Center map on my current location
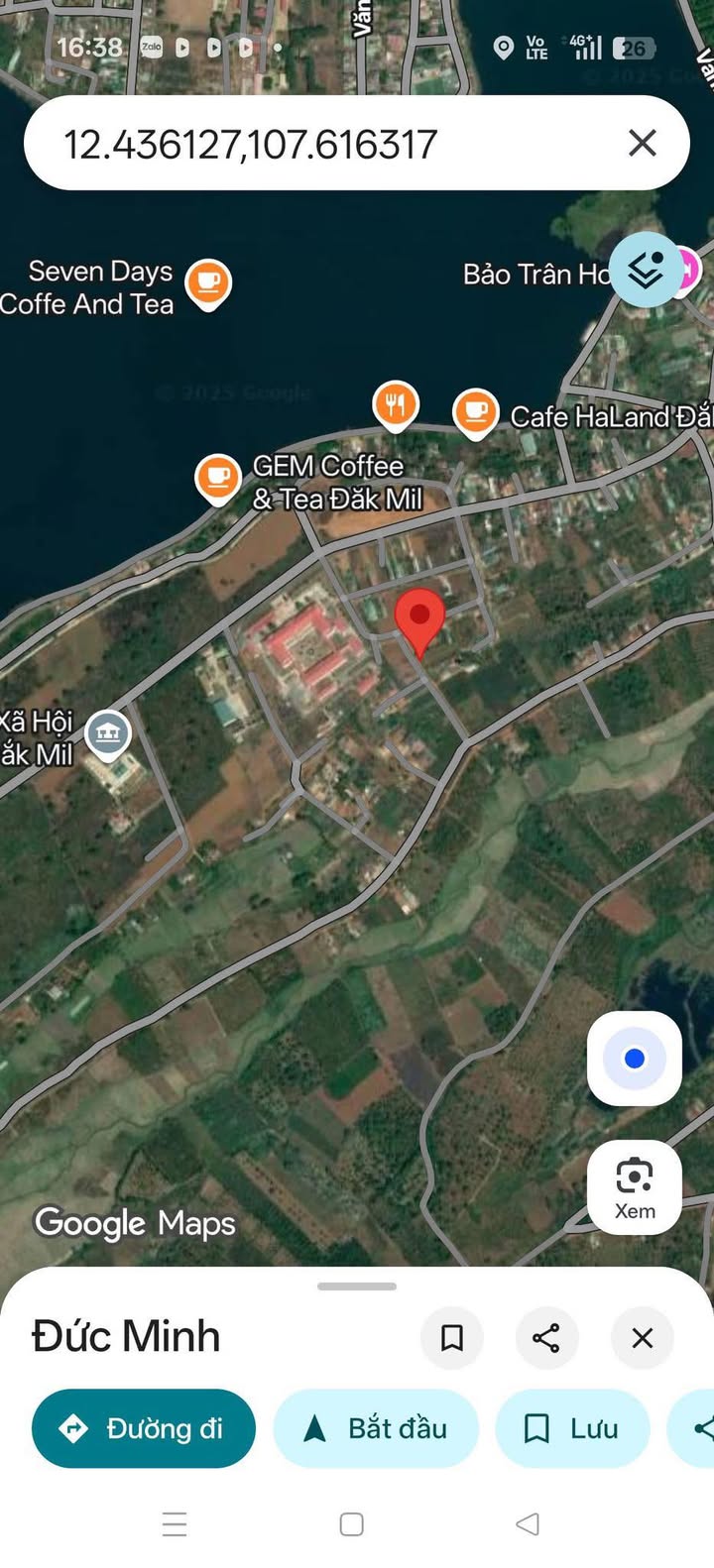The height and width of the screenshot is (1568, 714). tap(635, 1059)
